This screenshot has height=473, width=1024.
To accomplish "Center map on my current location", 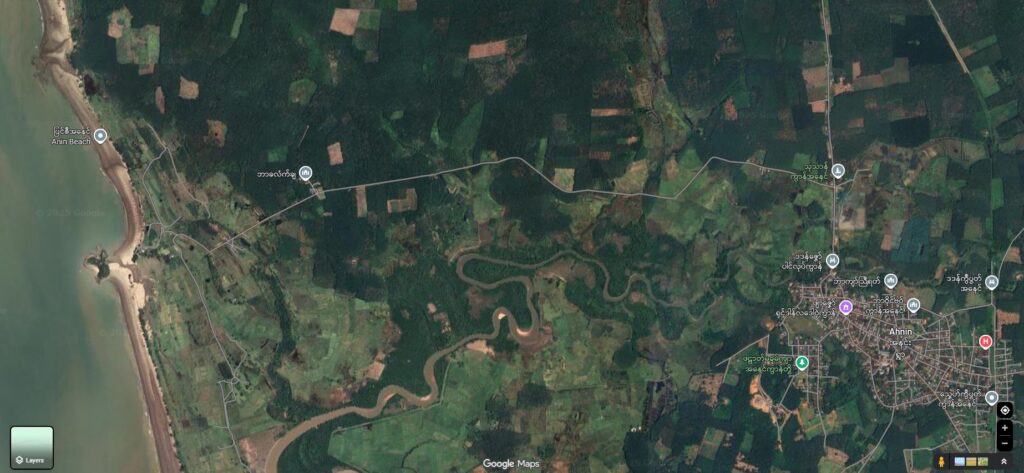I will tap(1004, 410).
